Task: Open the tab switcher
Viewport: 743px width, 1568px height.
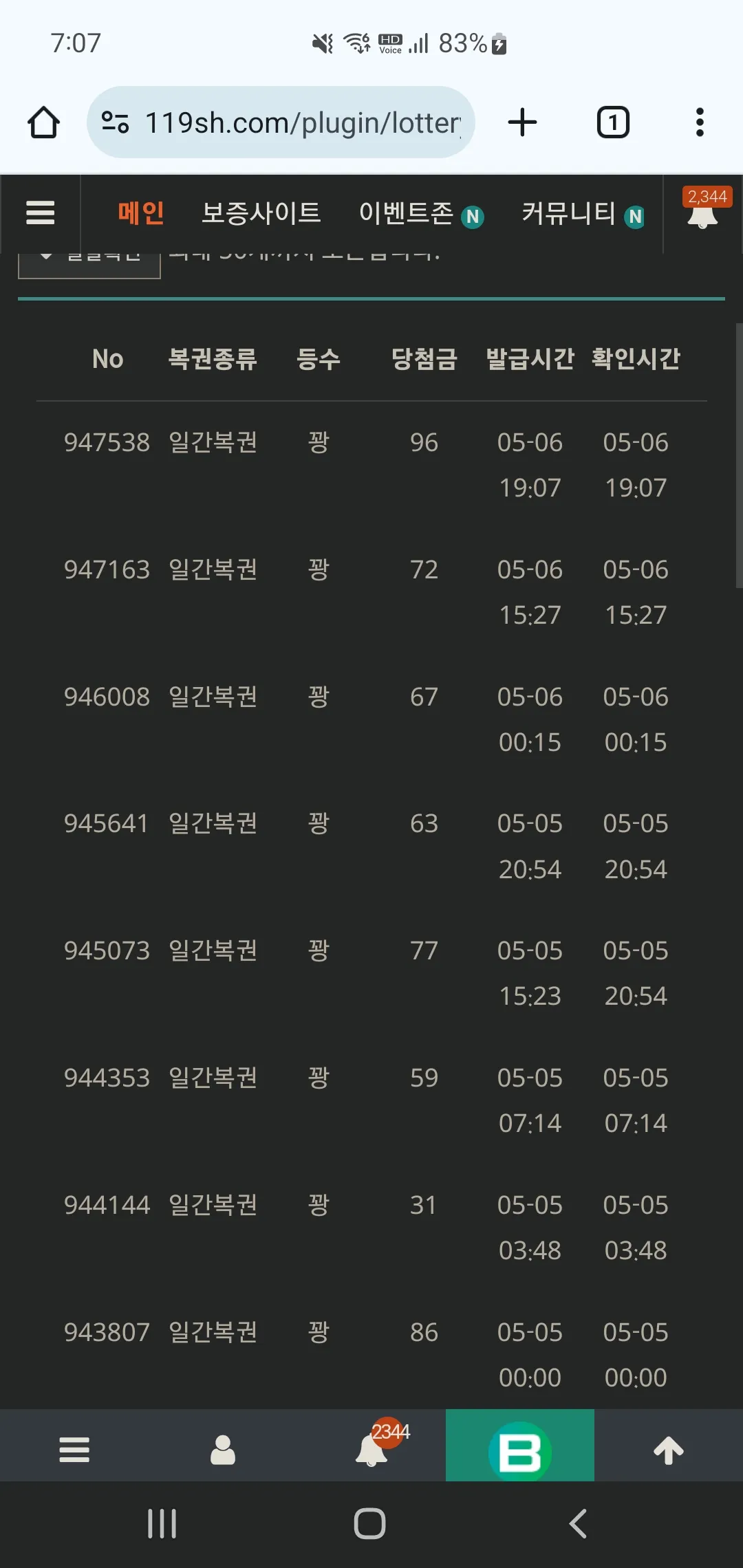Action: [x=613, y=122]
